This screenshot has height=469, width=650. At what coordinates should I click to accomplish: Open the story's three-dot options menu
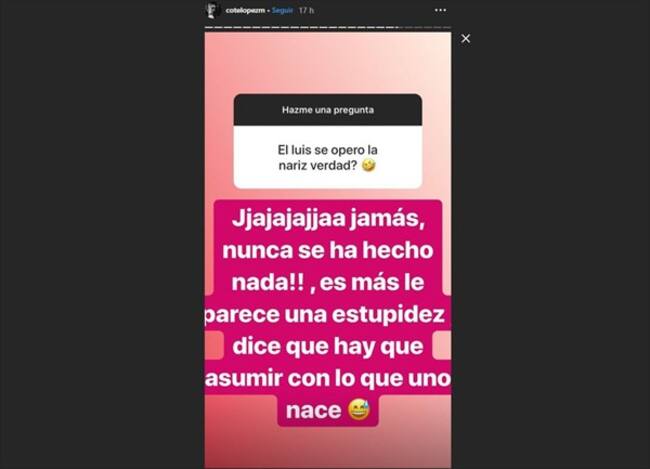pos(440,10)
